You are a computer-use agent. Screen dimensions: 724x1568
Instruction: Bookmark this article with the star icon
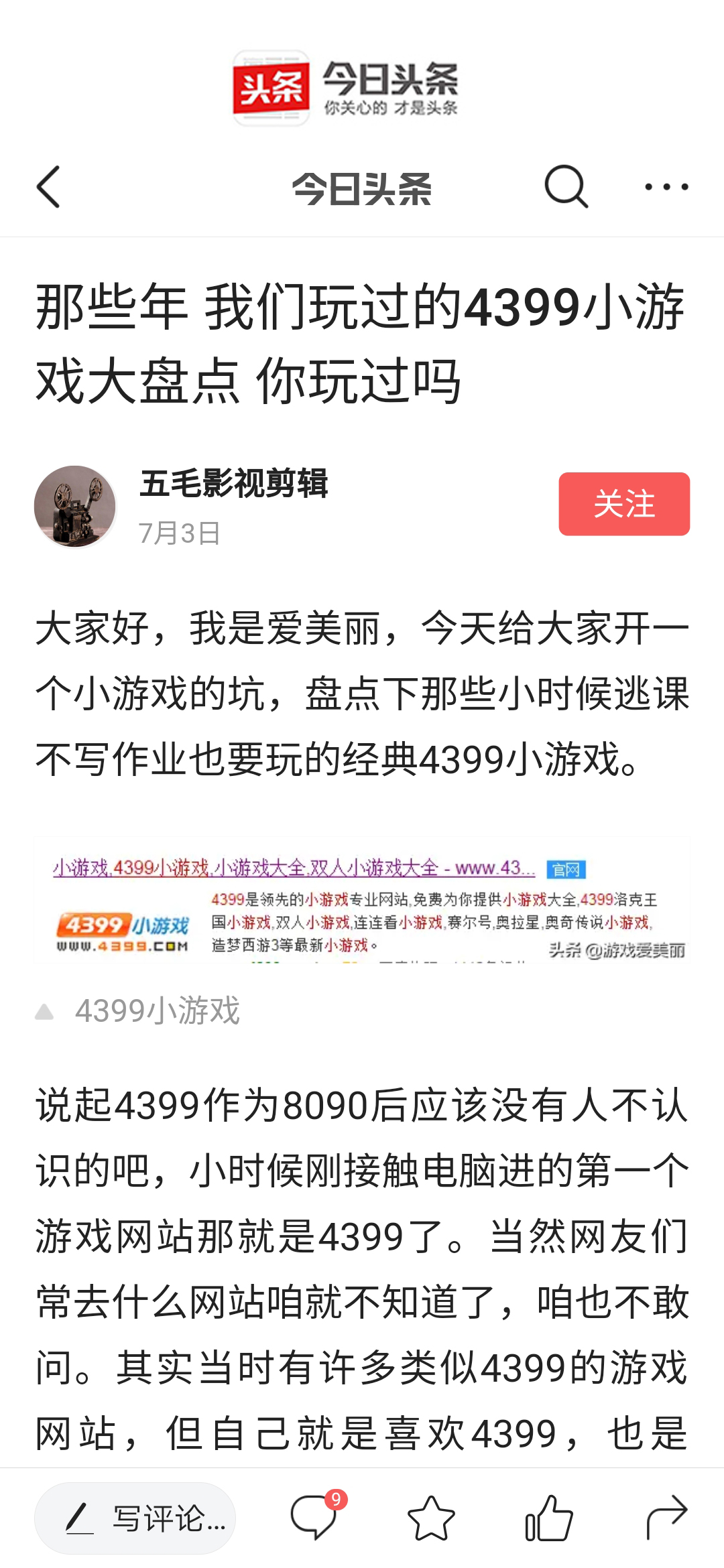click(x=431, y=1518)
